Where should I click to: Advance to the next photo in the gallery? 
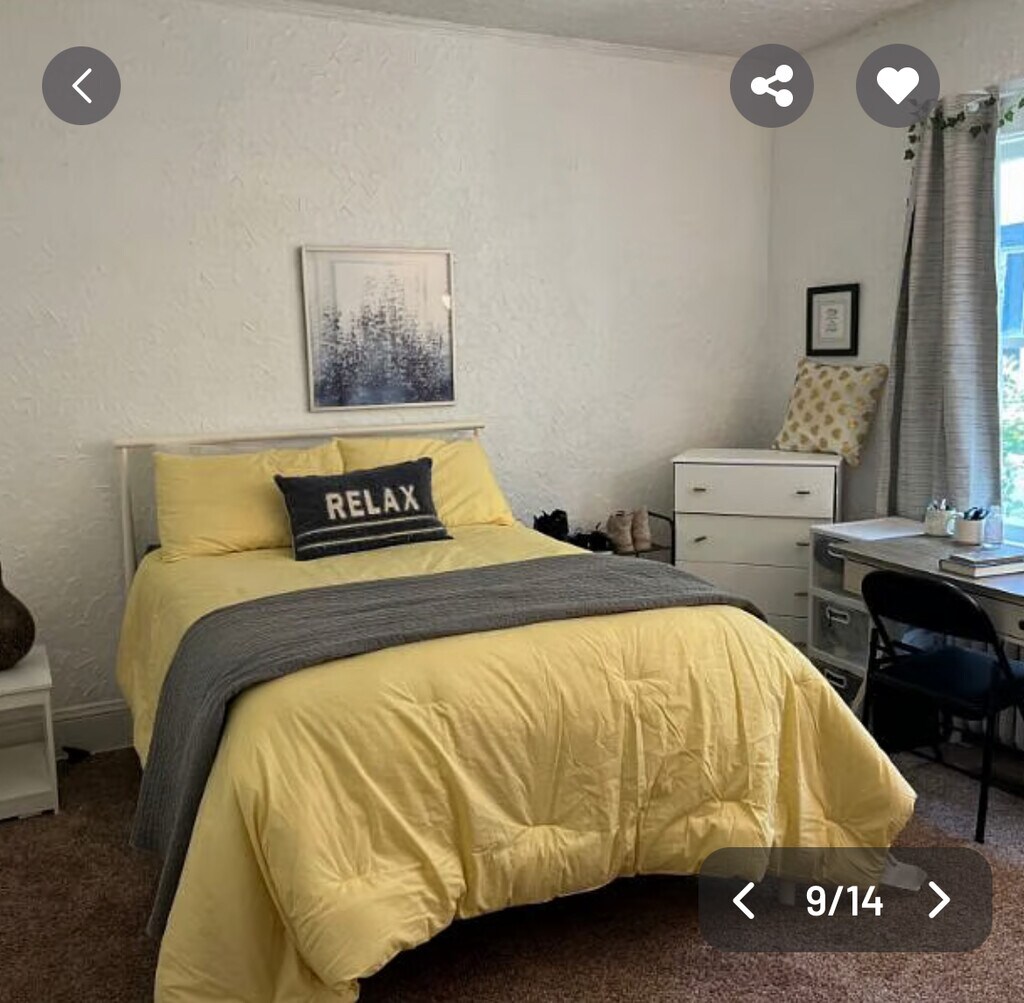click(x=938, y=900)
